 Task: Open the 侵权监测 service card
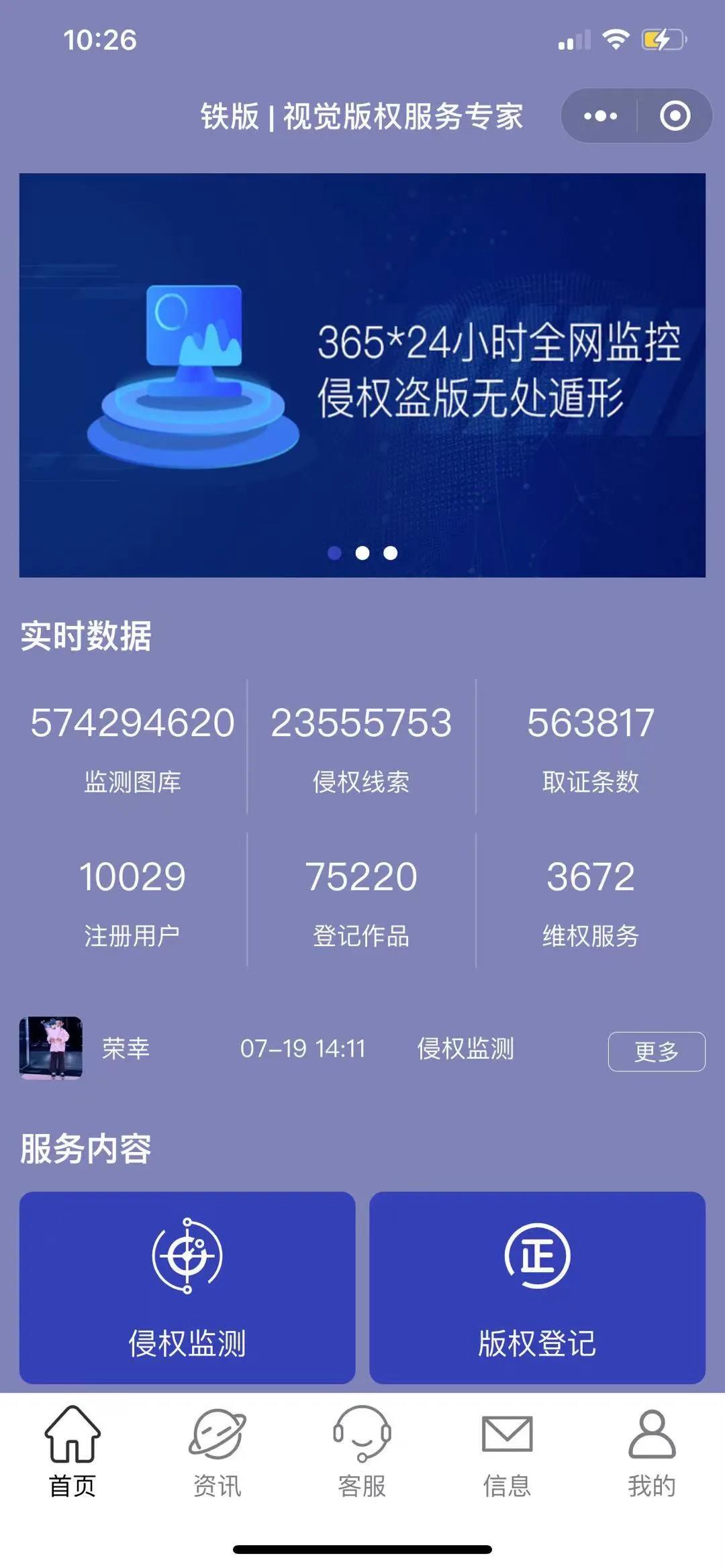(x=187, y=1287)
